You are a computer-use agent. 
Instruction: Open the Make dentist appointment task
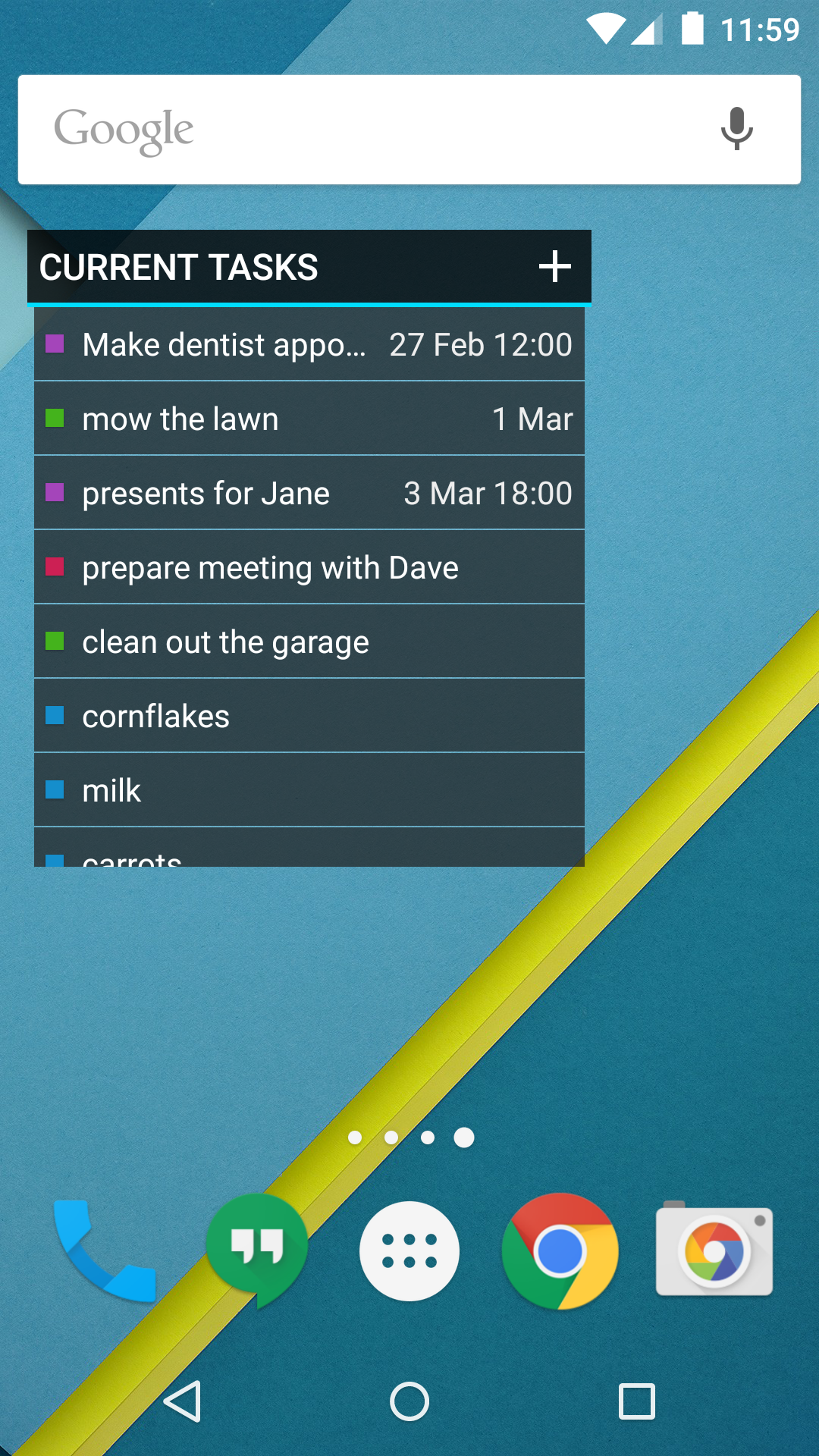coord(309,344)
